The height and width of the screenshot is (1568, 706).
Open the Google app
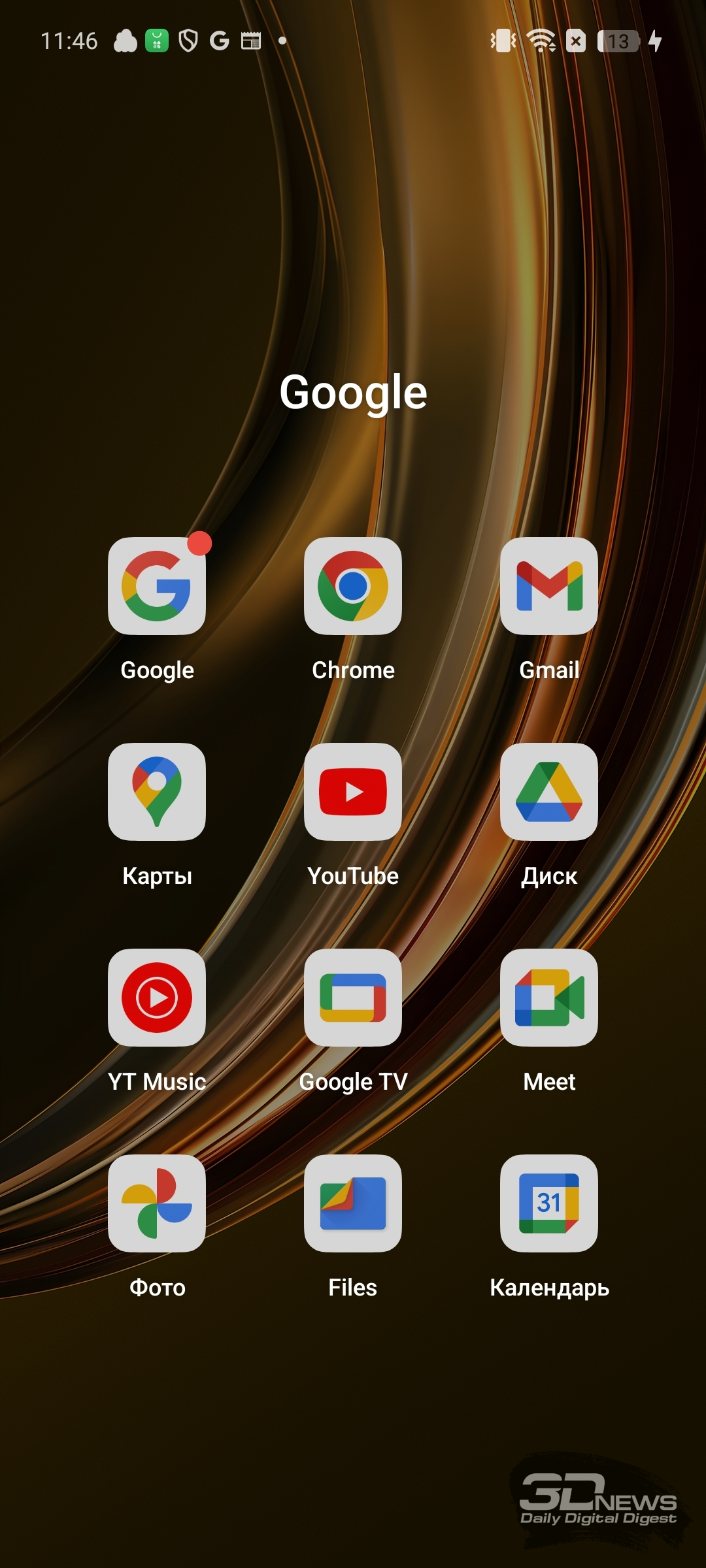pyautogui.click(x=157, y=586)
